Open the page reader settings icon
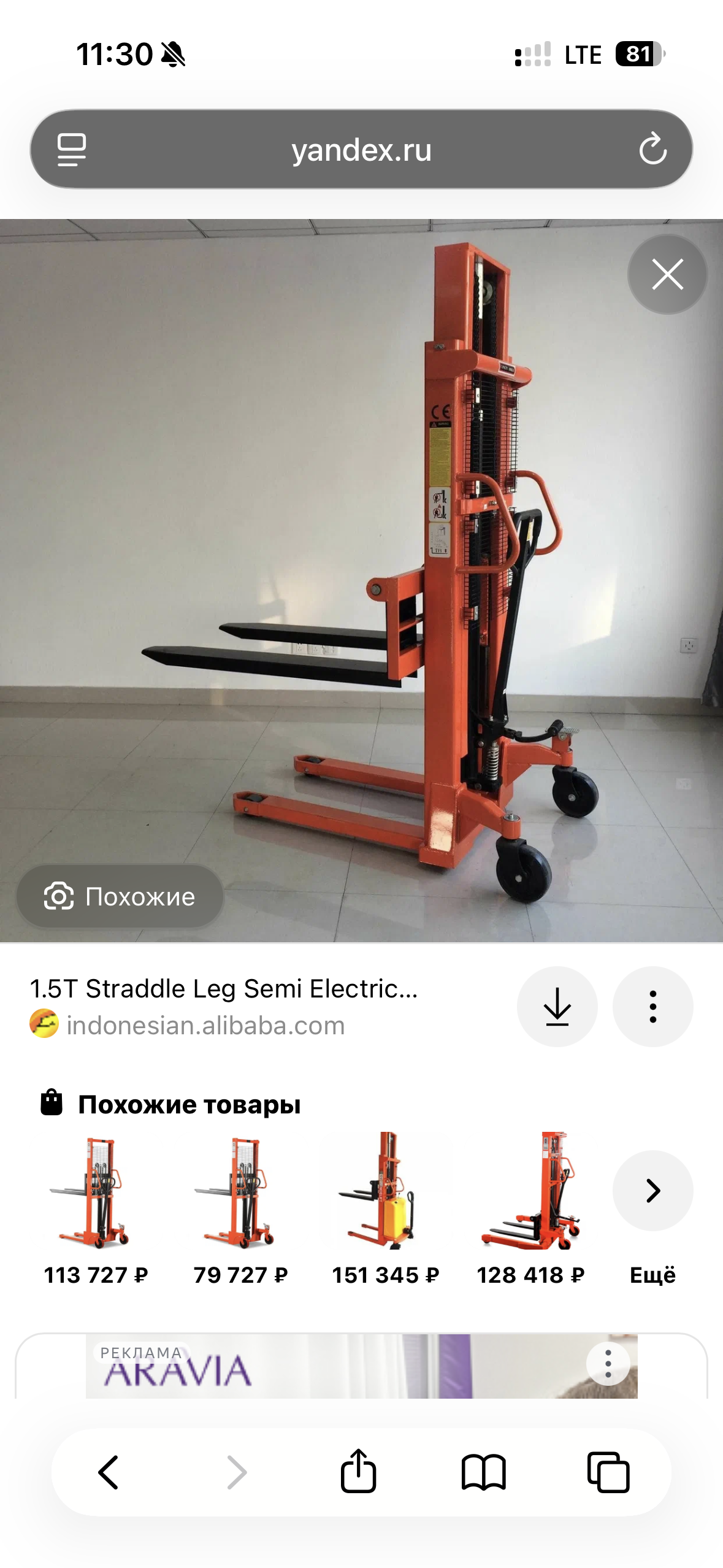 72,149
